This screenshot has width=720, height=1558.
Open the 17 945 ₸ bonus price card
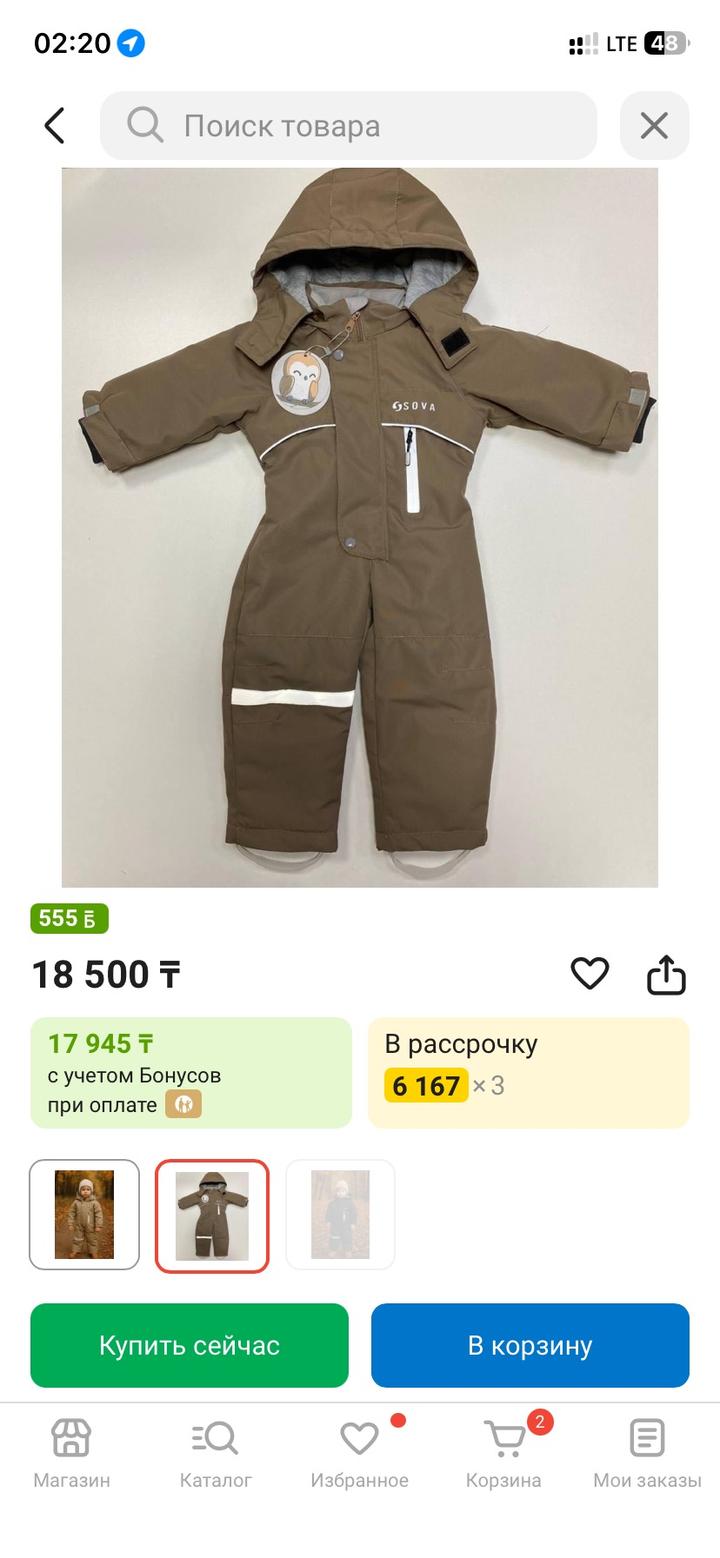tap(190, 1072)
